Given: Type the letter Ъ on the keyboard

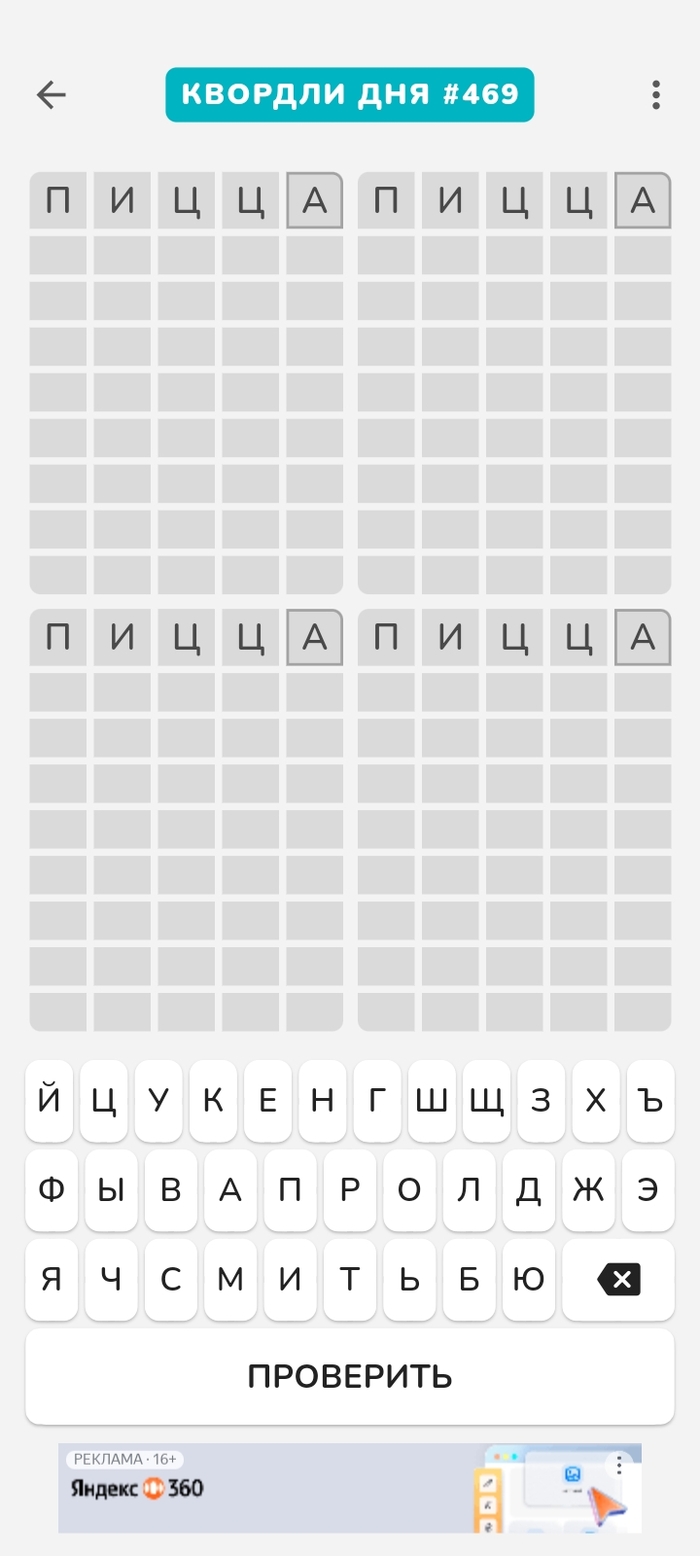Looking at the screenshot, I should pyautogui.click(x=651, y=1101).
